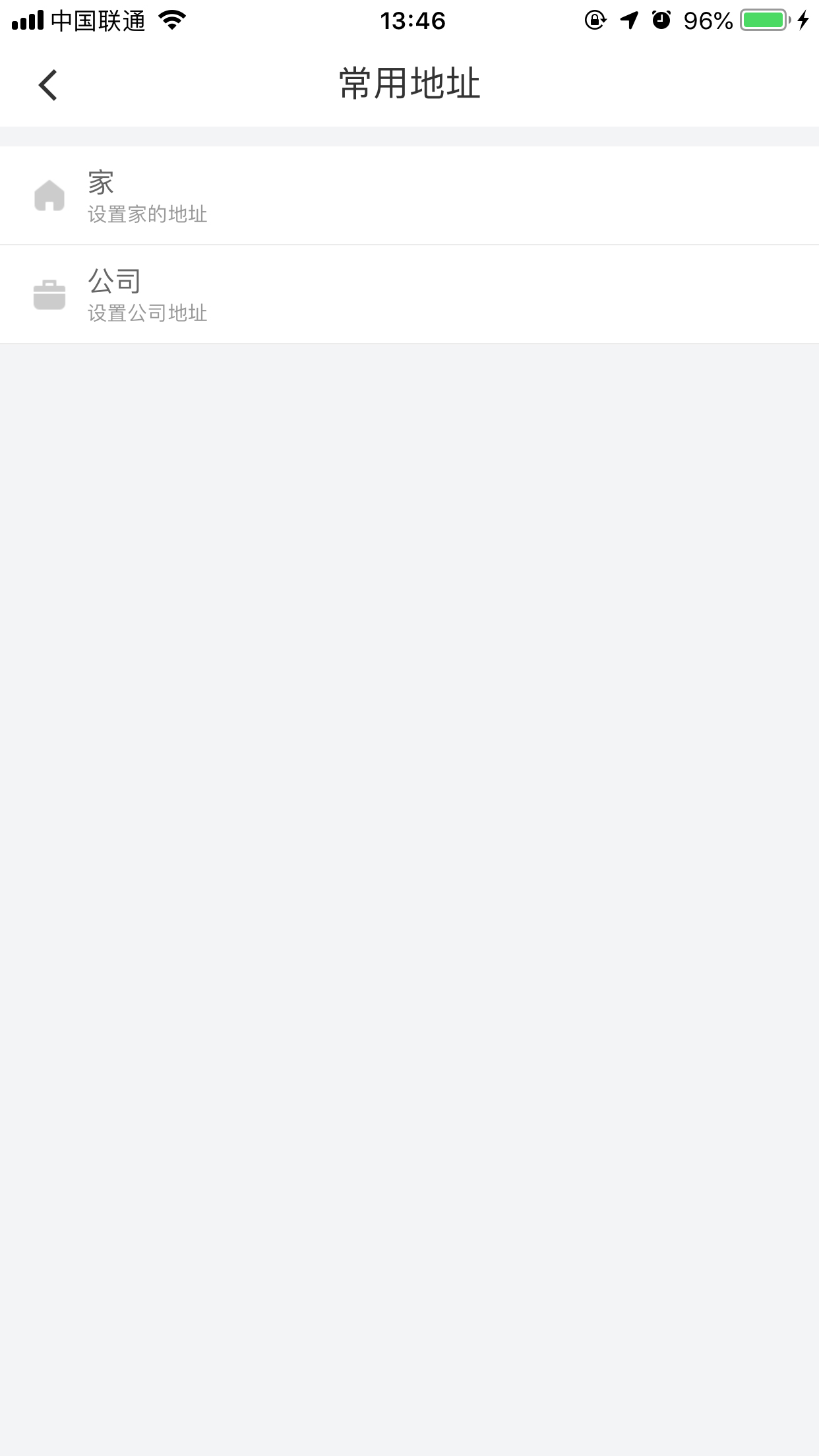Tap the 常用地址 title text
This screenshot has height=1456, width=819.
click(409, 83)
